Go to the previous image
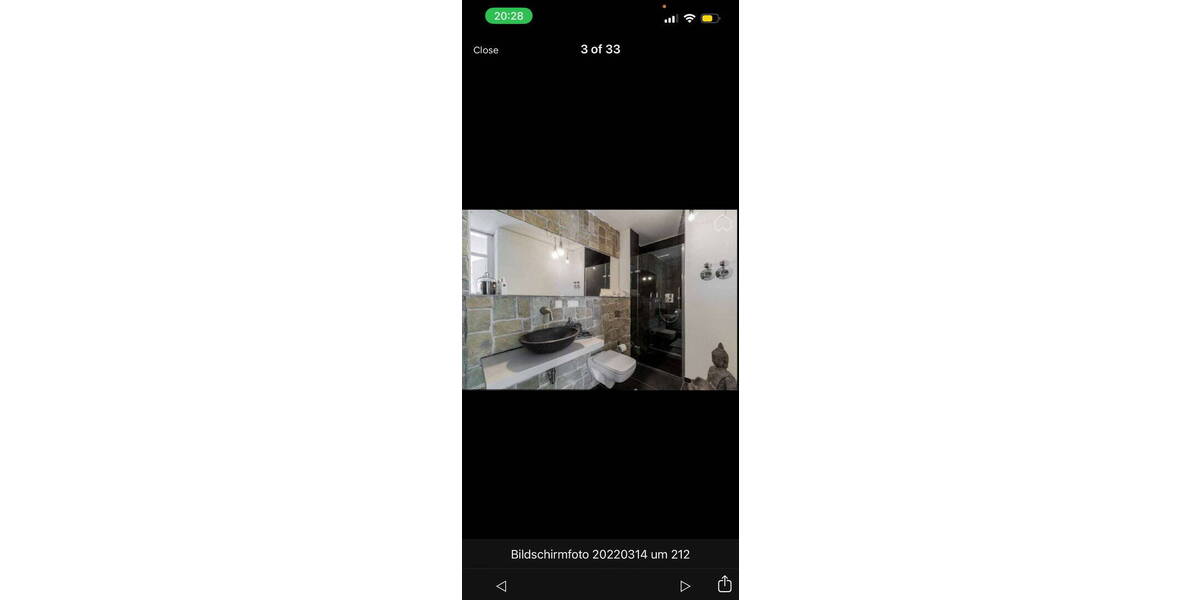This screenshot has height=600, width=1200. 501,586
